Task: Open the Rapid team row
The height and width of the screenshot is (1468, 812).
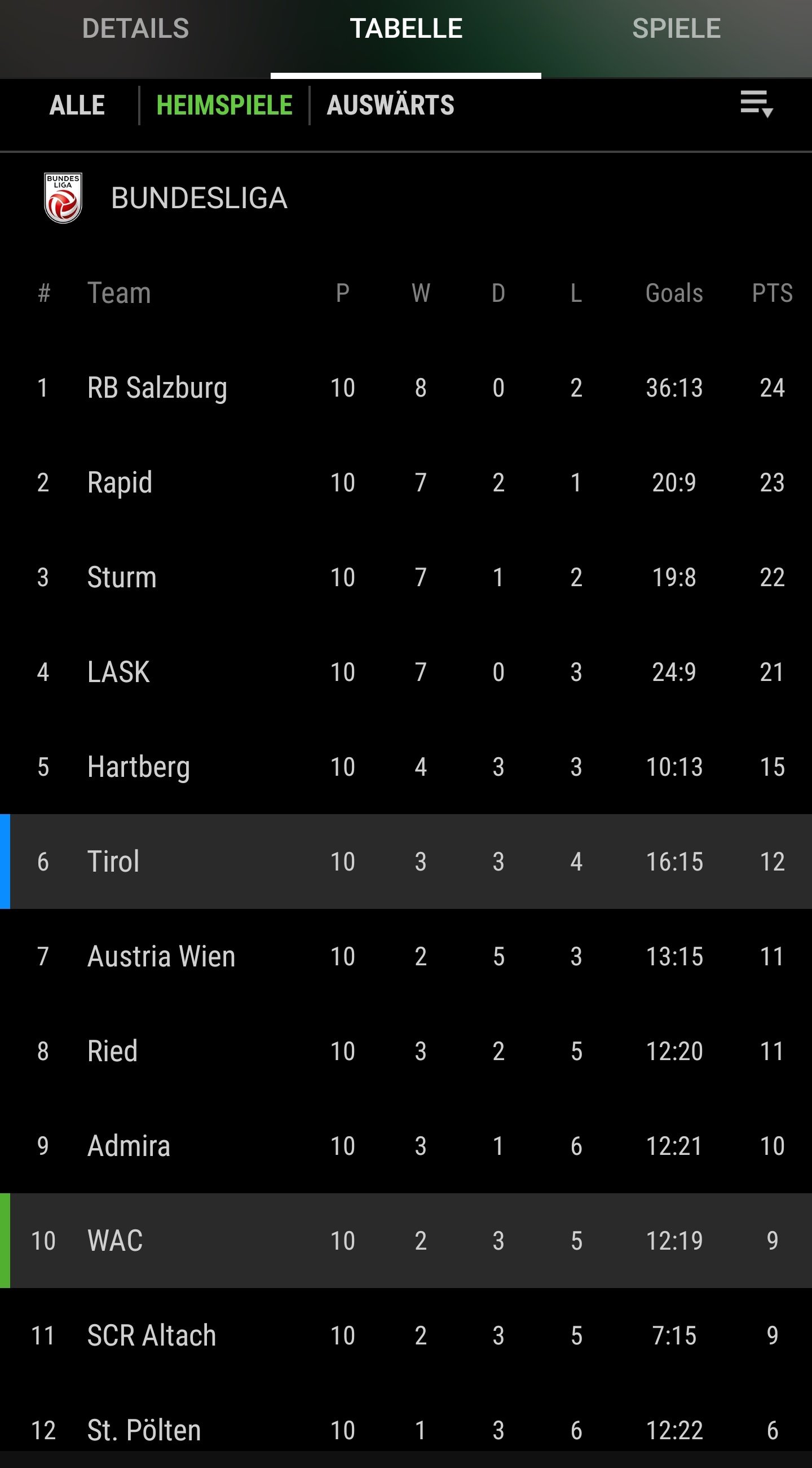Action: (406, 483)
